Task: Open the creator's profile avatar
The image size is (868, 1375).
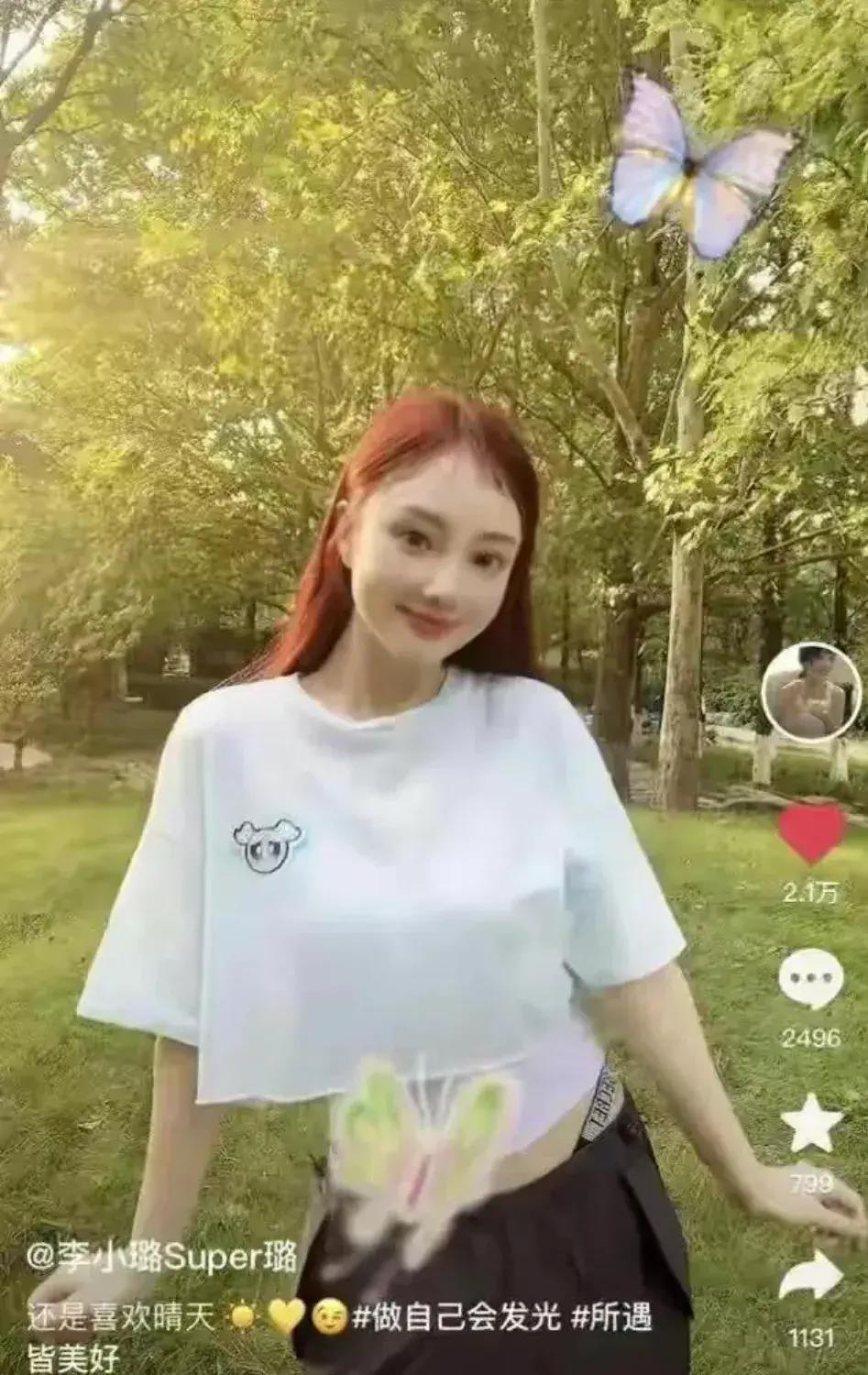Action: (811, 689)
